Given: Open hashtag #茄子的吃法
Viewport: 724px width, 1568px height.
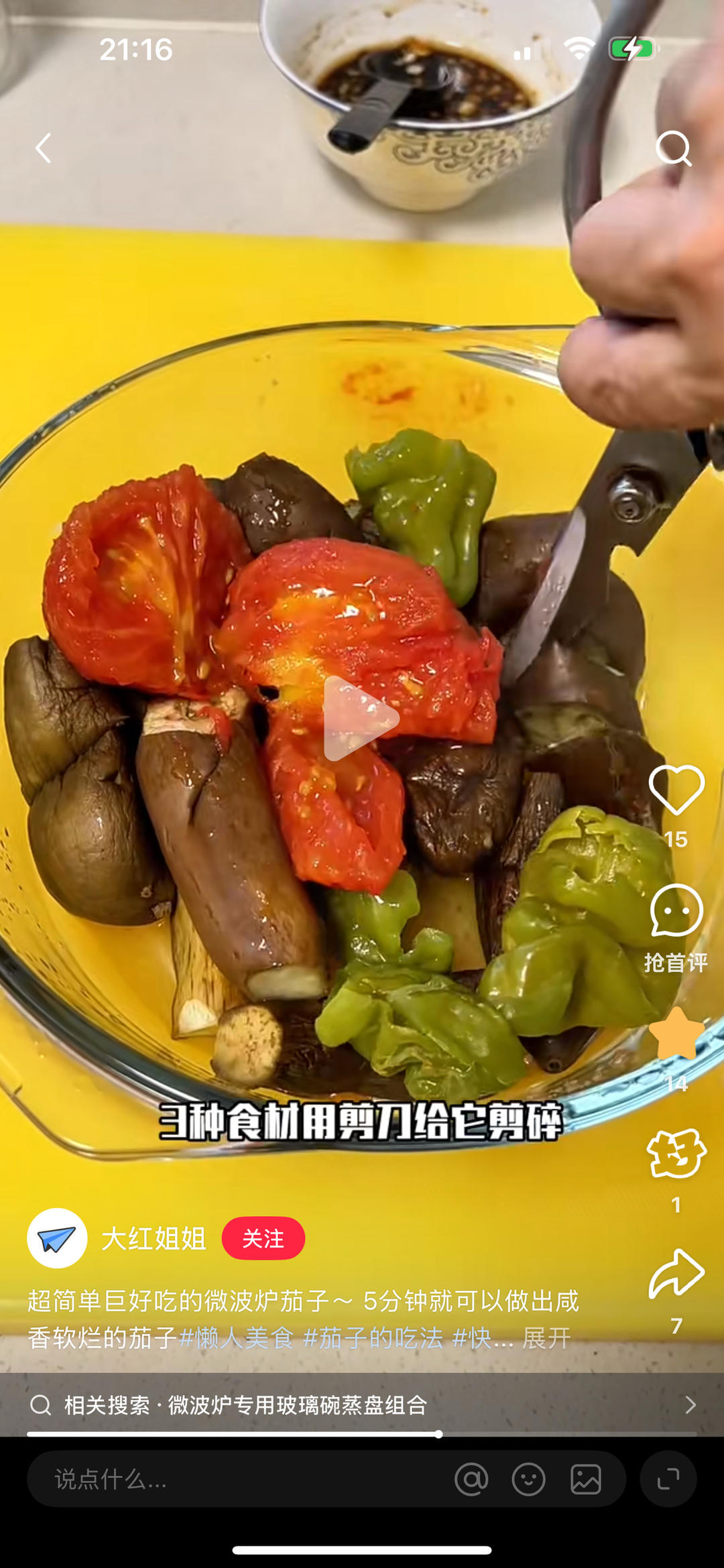Looking at the screenshot, I should point(373,1338).
